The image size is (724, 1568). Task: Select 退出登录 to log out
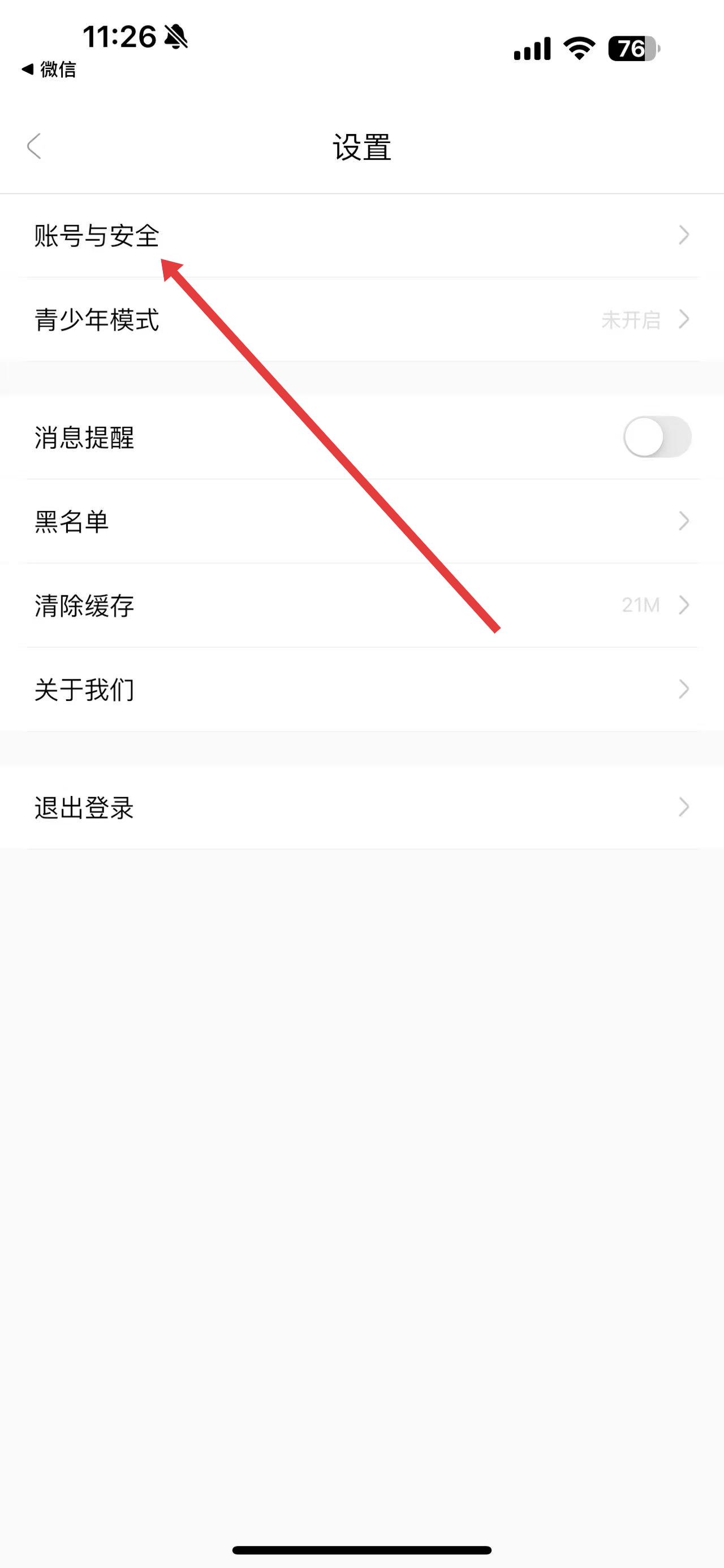click(x=84, y=808)
